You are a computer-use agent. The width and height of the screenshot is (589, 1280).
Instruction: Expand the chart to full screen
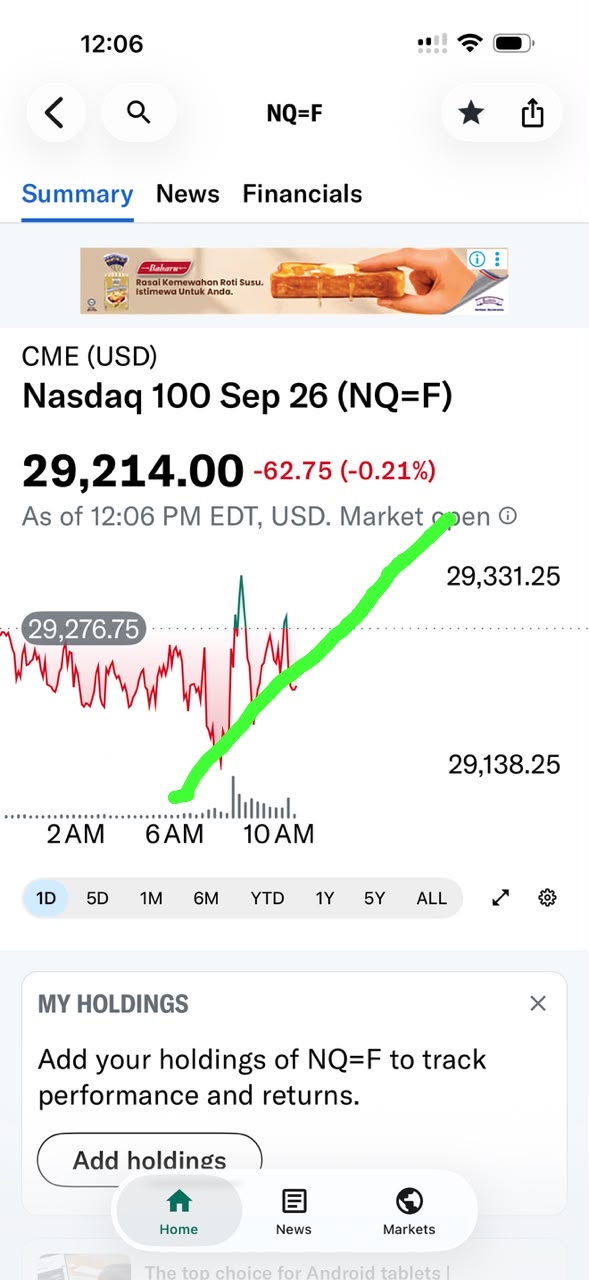click(501, 898)
